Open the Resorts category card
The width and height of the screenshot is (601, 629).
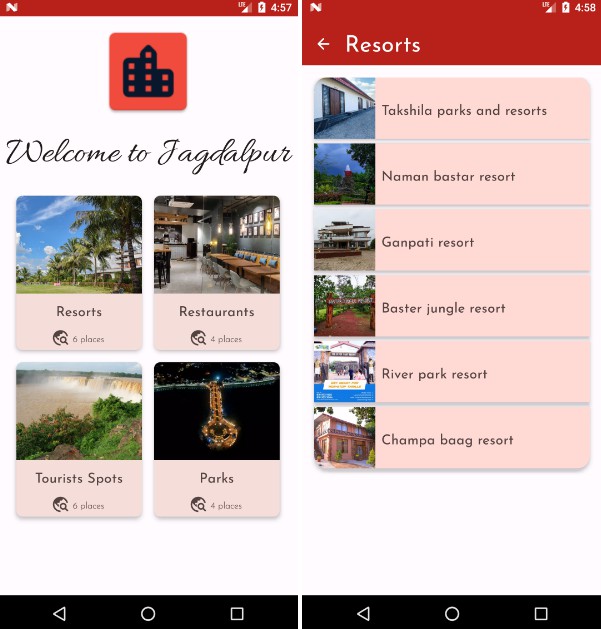[x=79, y=271]
